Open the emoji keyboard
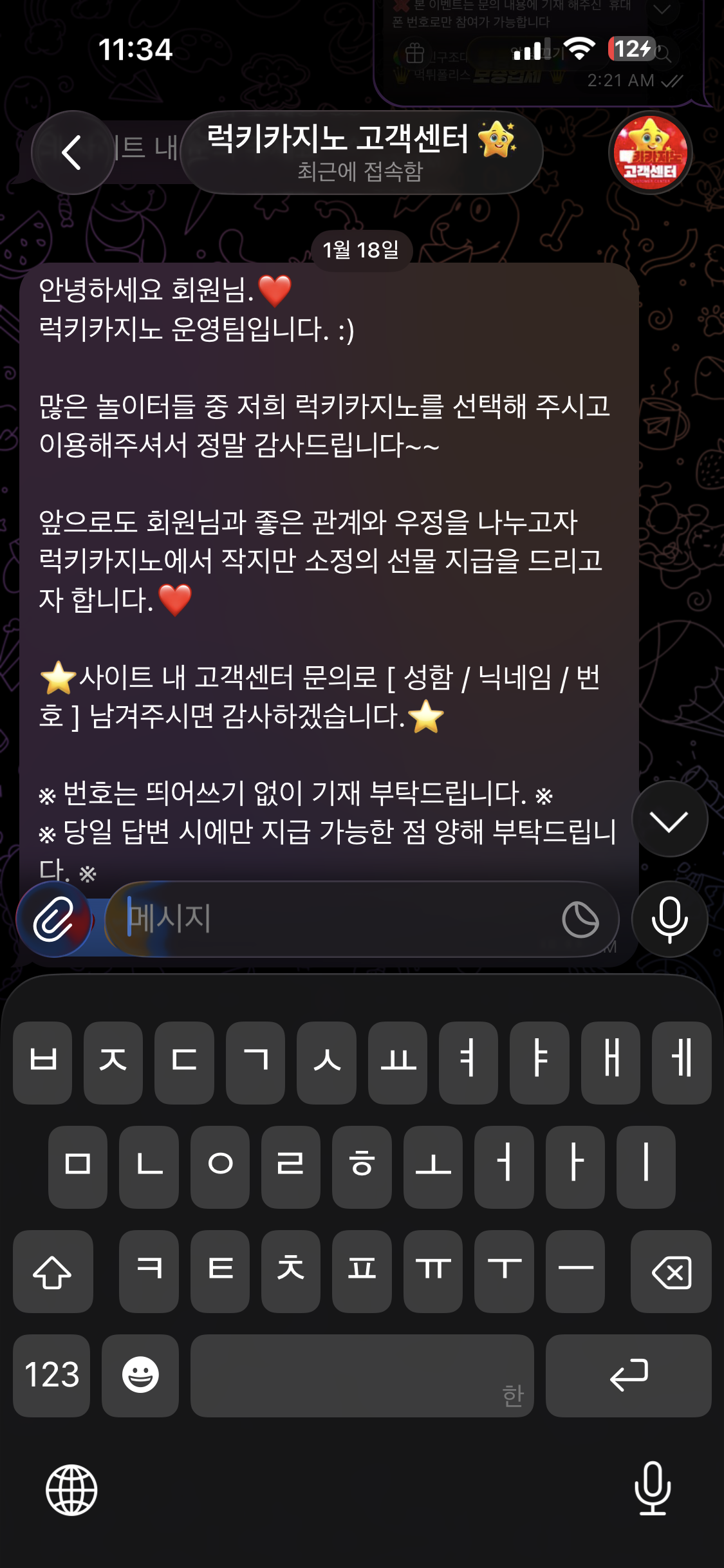Screen dimensions: 724x1568 pos(140,1376)
